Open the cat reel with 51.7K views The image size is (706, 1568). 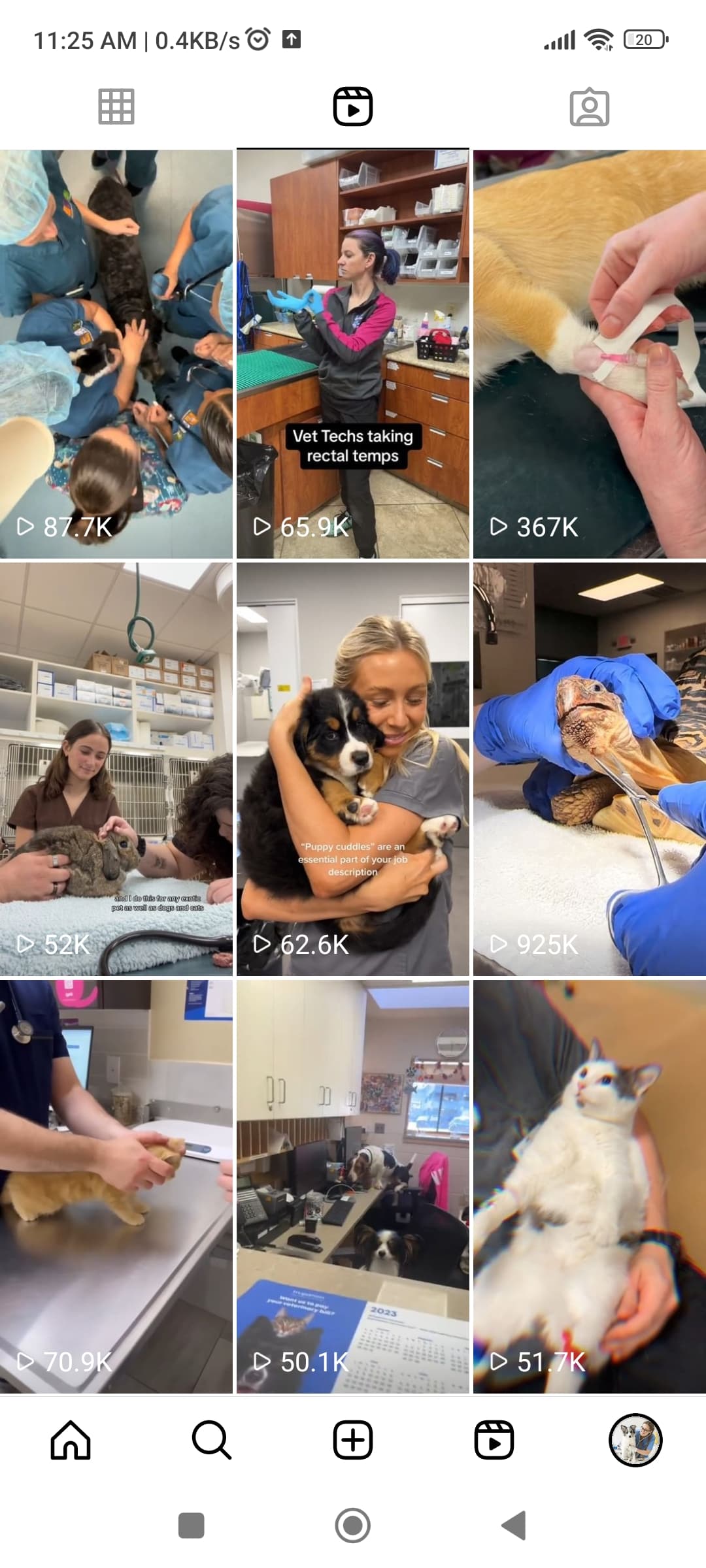point(590,1186)
